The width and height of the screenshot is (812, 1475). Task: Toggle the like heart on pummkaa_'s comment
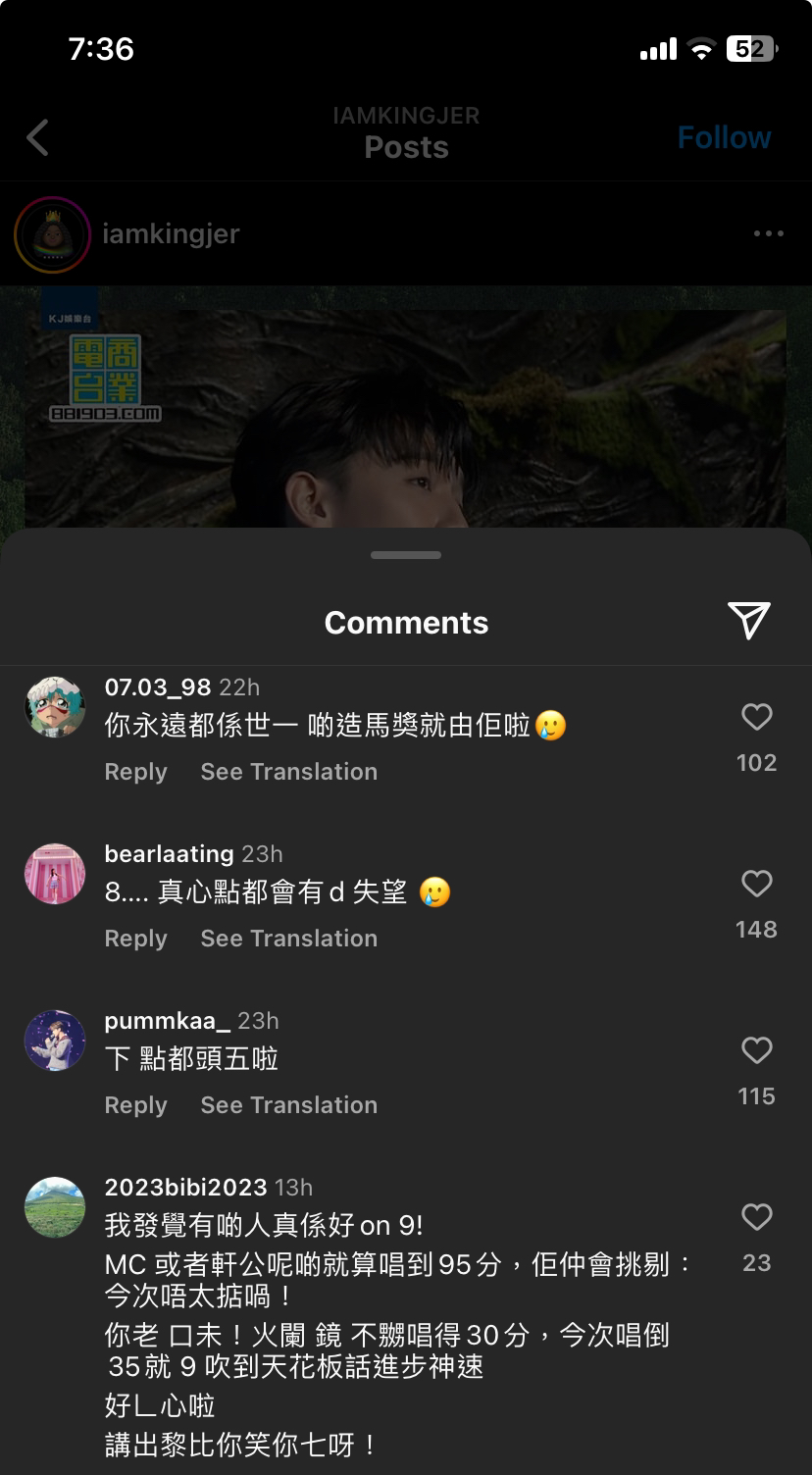click(x=756, y=1050)
